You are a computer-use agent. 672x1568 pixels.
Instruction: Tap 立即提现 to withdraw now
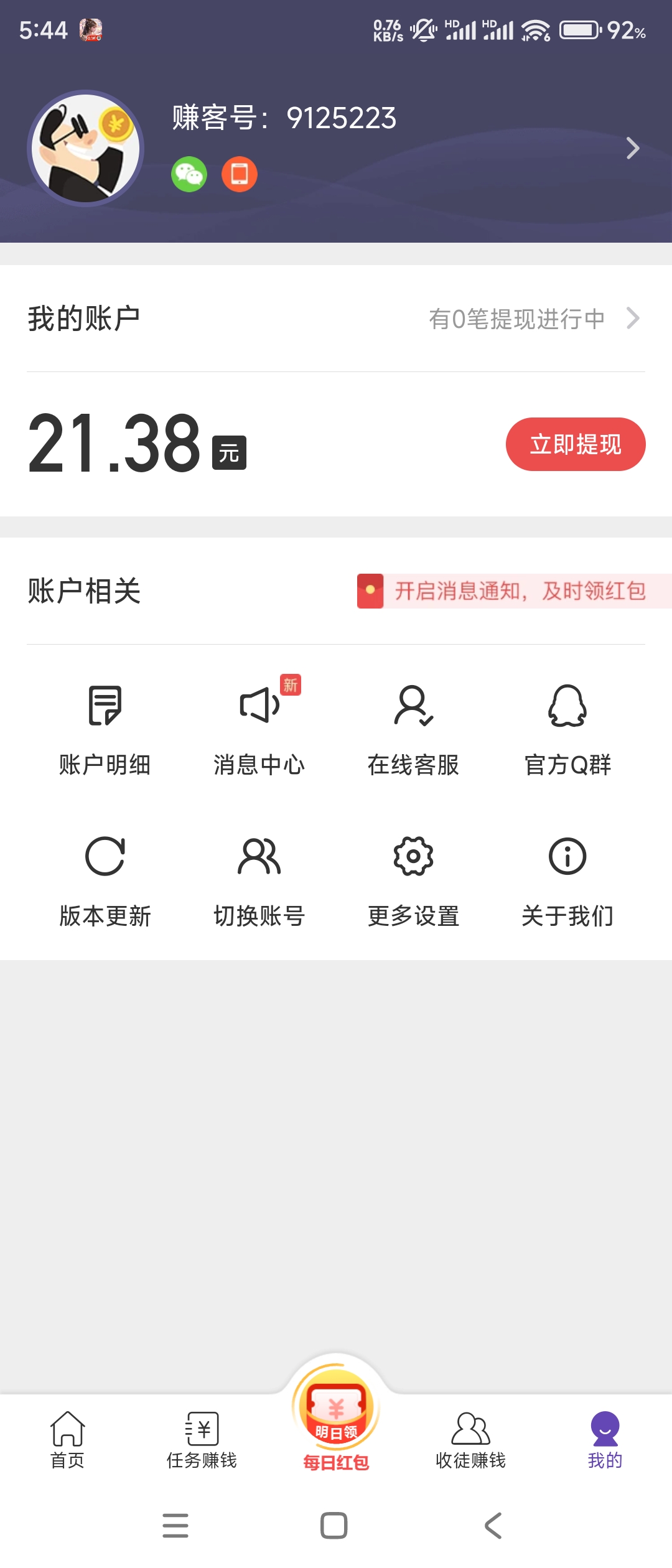(x=576, y=444)
